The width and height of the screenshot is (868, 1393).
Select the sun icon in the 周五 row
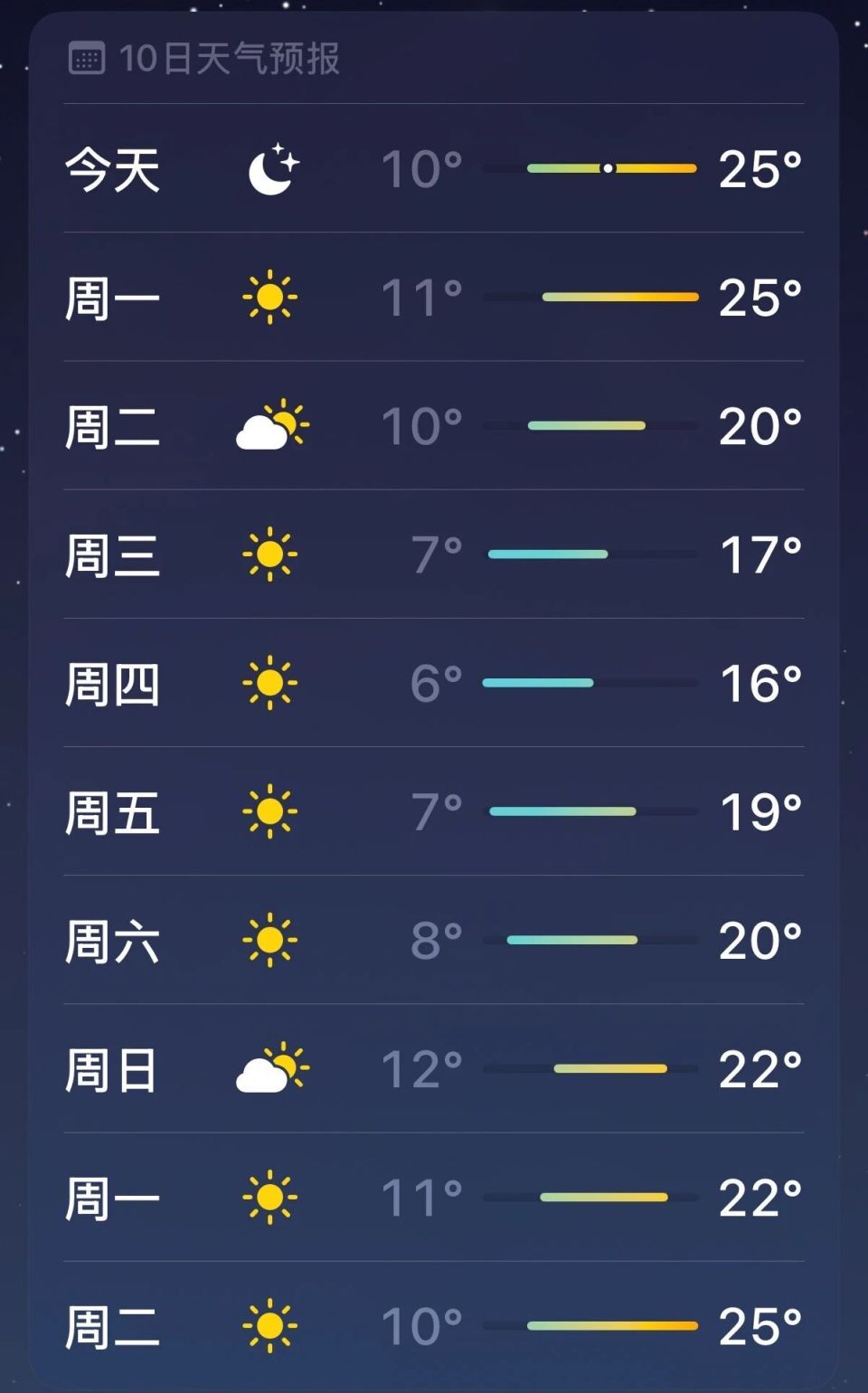point(269,811)
